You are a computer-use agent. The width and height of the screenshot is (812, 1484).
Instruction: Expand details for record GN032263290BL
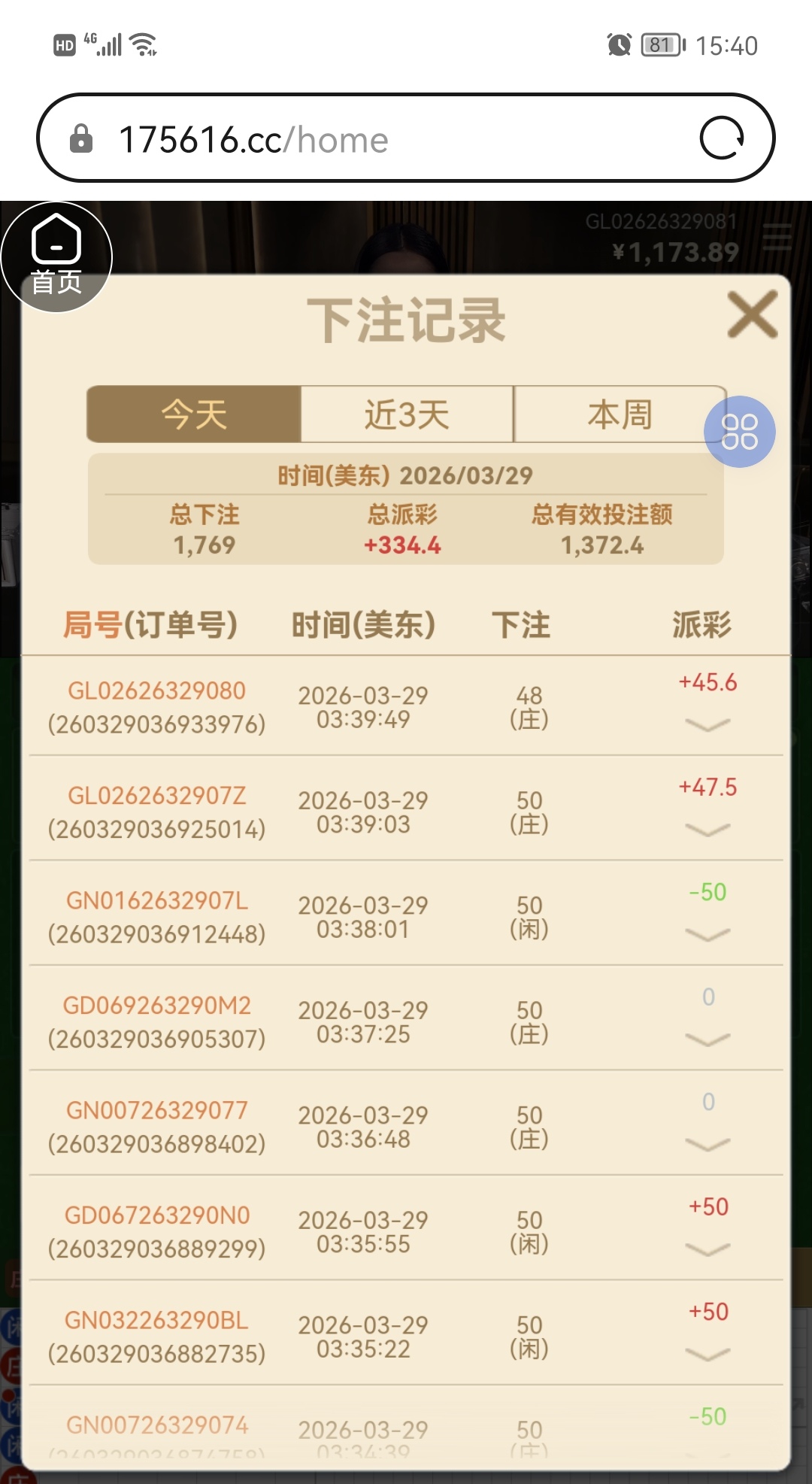[x=707, y=1354]
